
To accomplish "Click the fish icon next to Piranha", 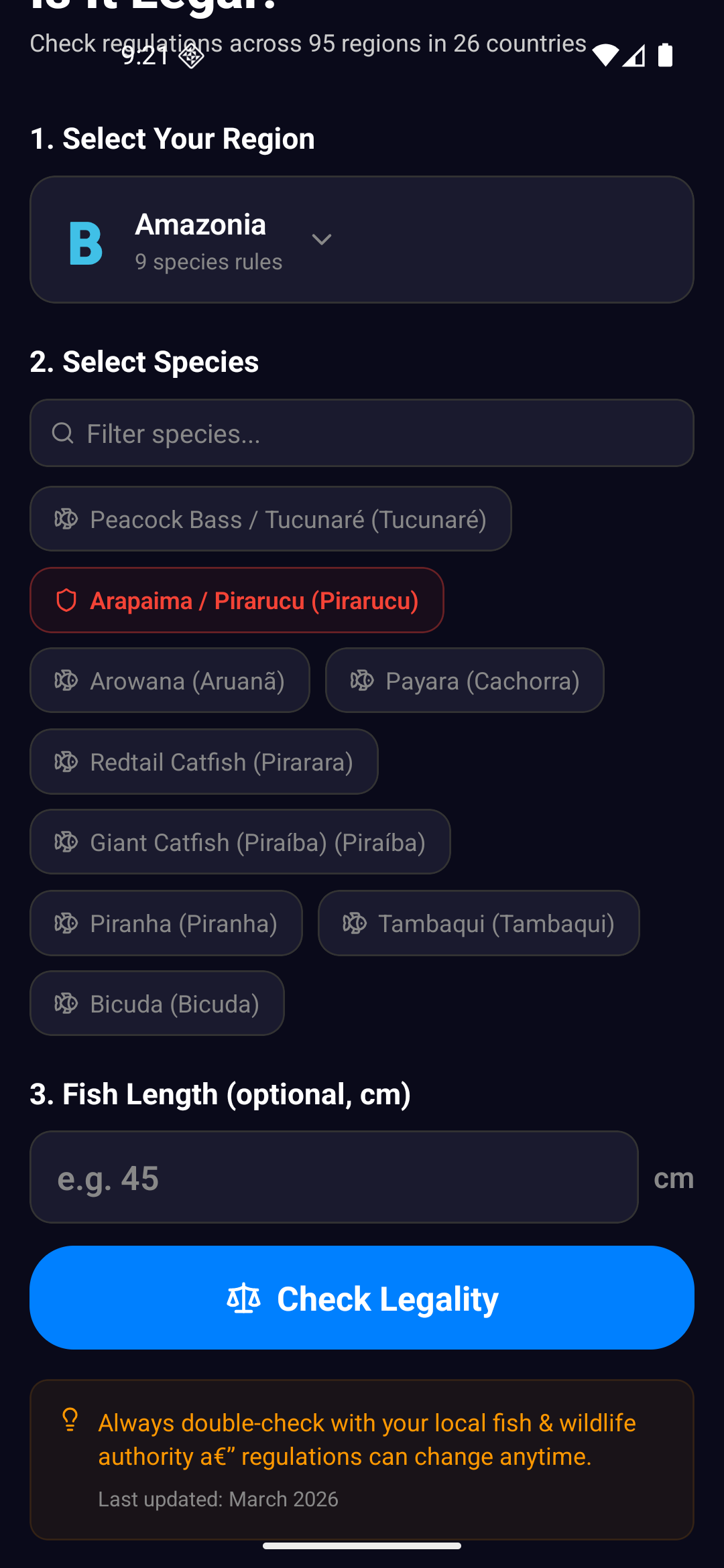I will [66, 923].
